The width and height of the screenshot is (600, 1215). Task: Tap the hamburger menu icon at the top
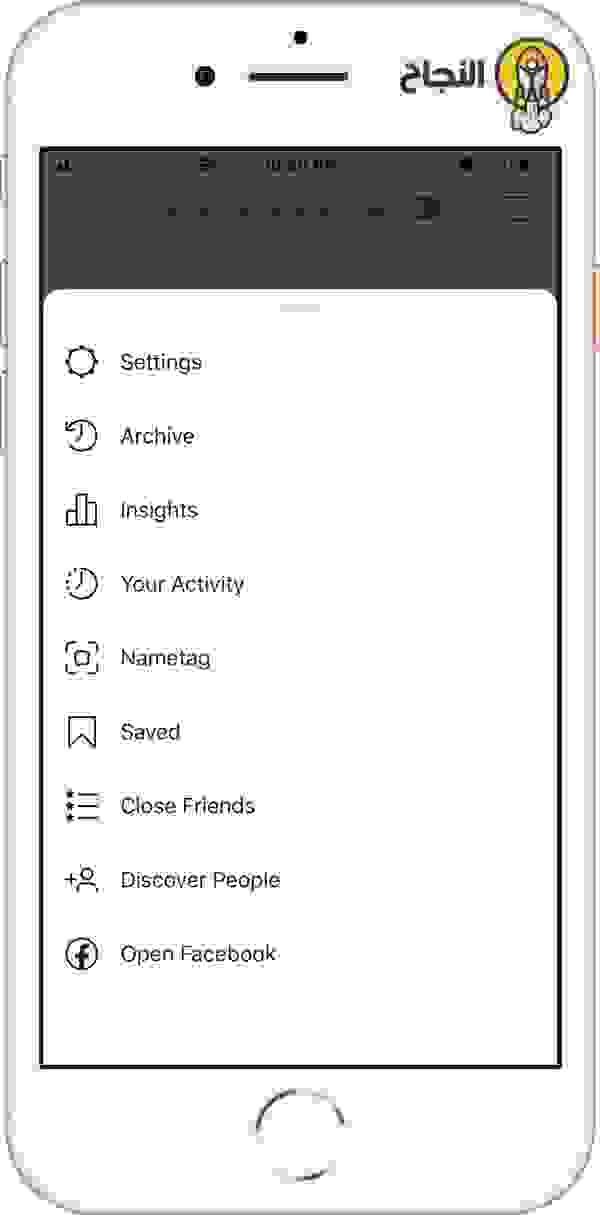[x=516, y=207]
